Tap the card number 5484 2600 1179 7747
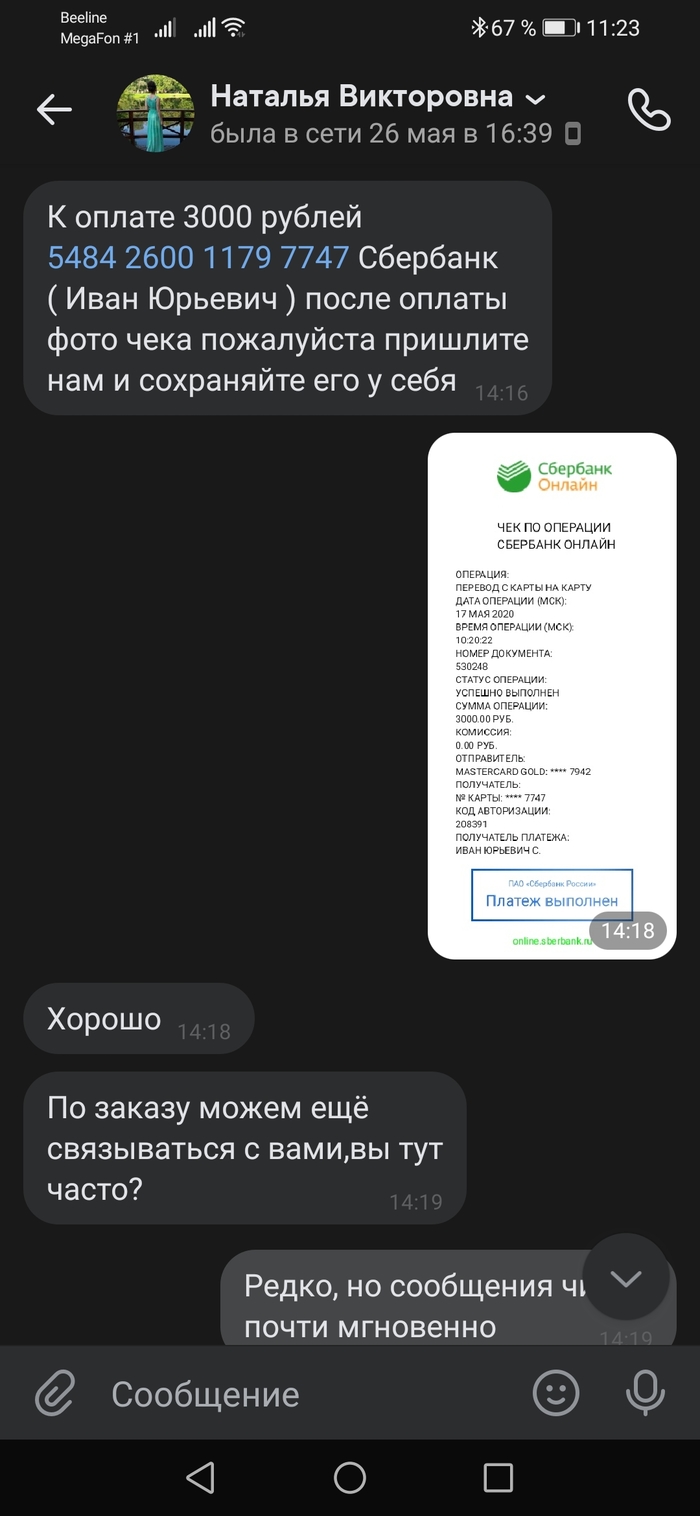700x1516 pixels. tap(198, 258)
